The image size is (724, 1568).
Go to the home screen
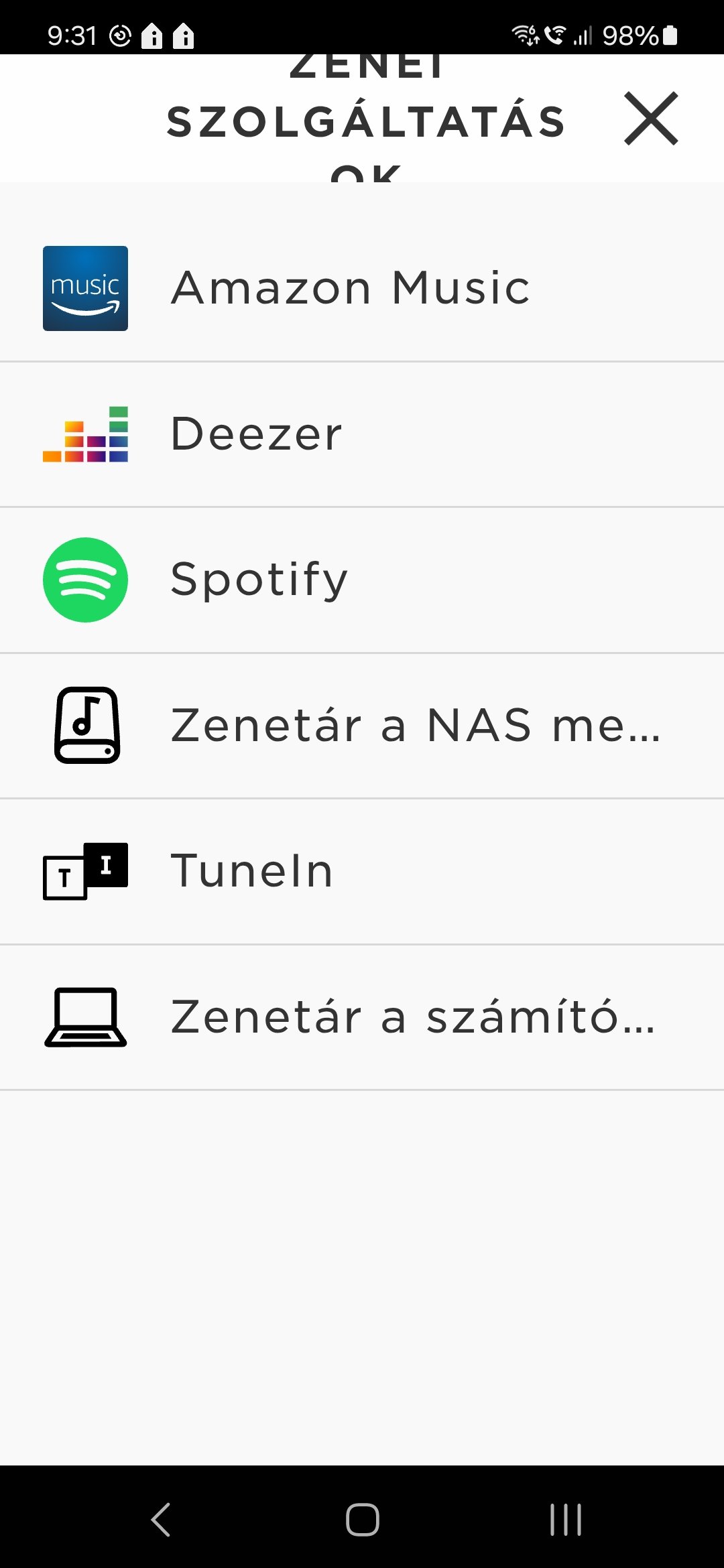362,1518
